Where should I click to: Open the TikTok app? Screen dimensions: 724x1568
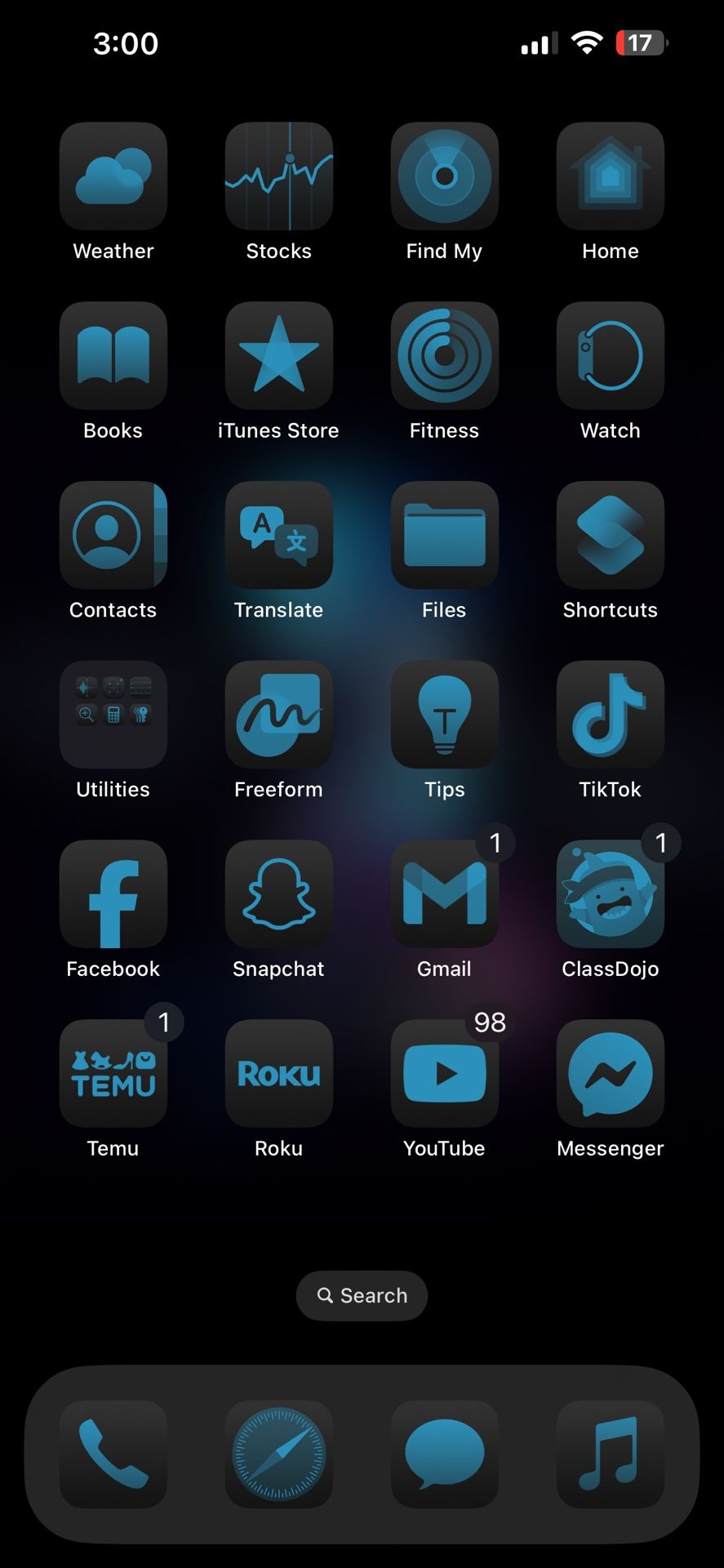[610, 714]
